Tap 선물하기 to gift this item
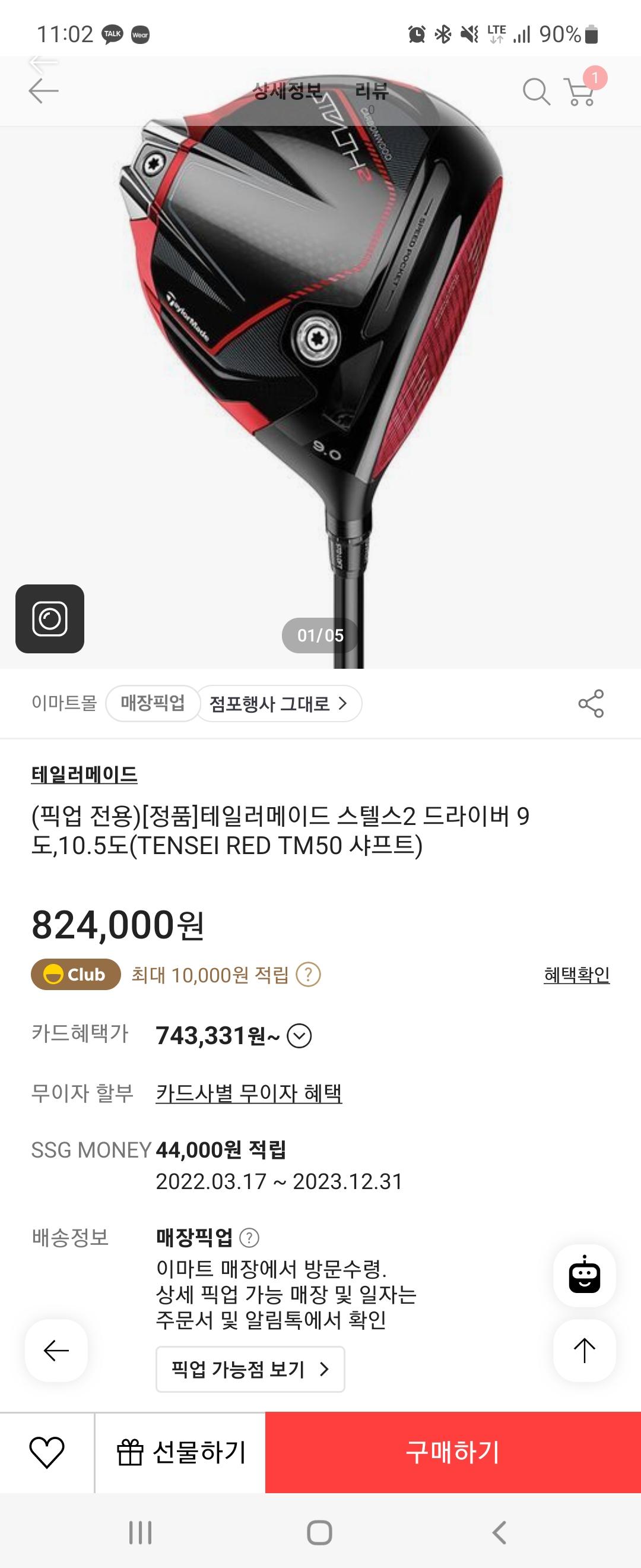The width and height of the screenshot is (641, 1568). coord(180,1452)
